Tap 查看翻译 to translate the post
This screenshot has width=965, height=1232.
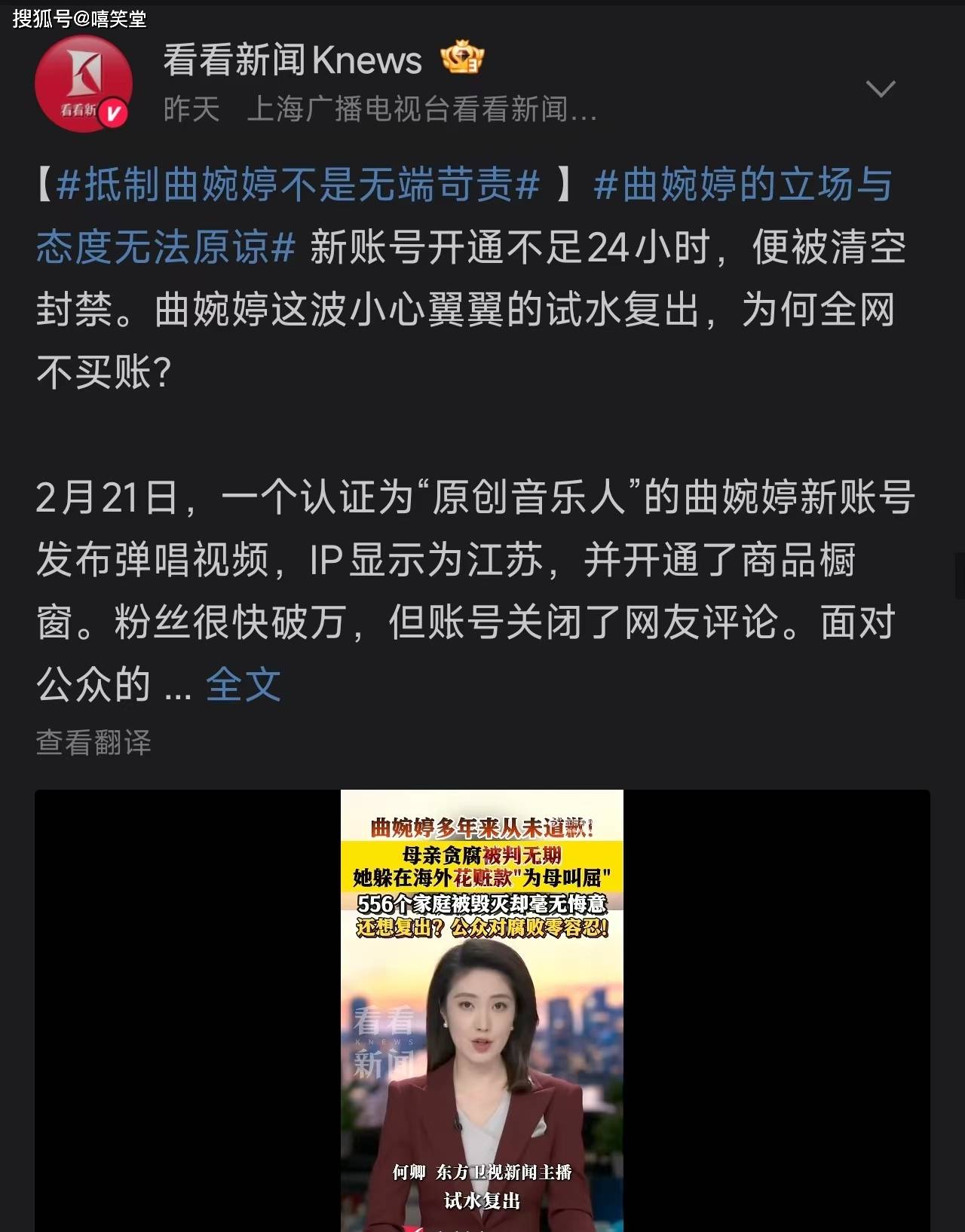tap(93, 743)
